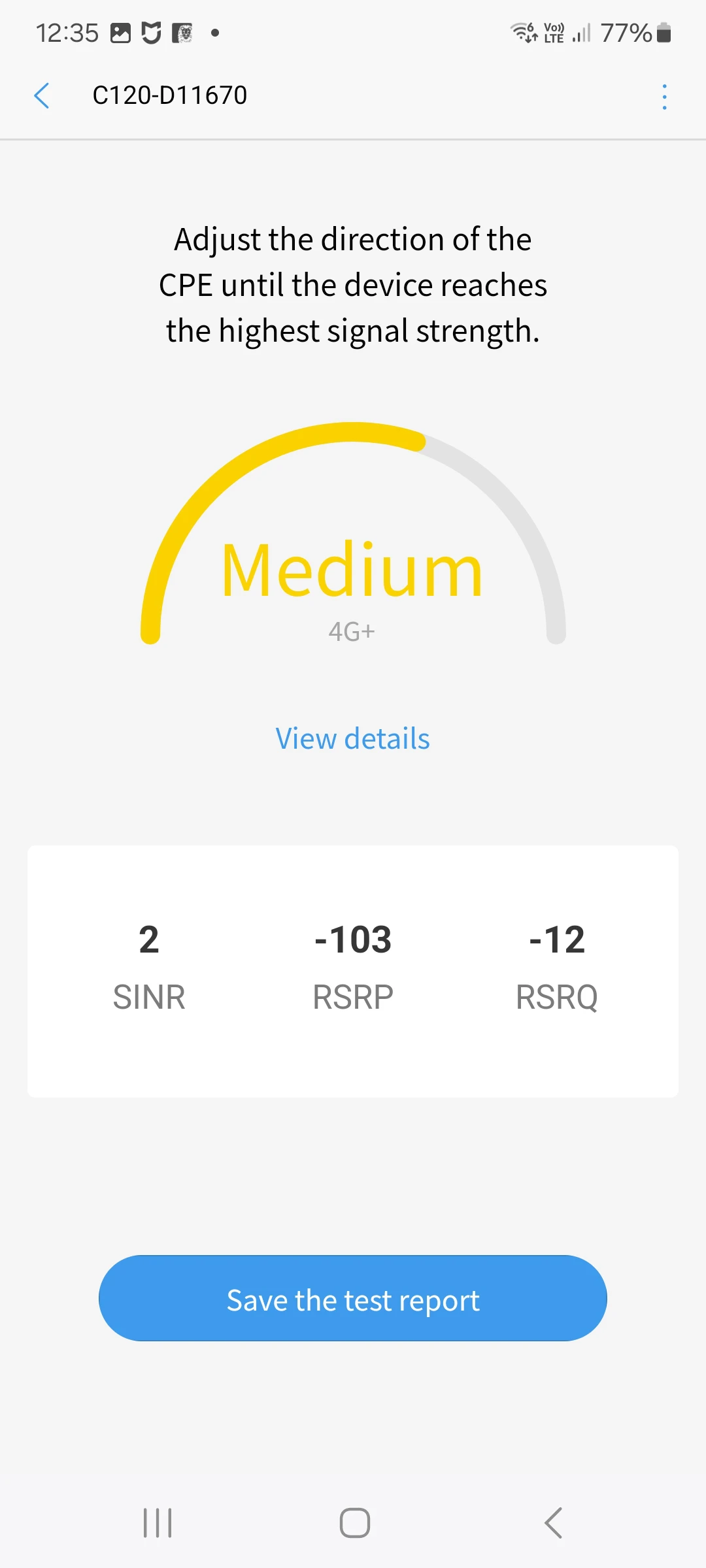Viewport: 706px width, 1568px height.
Task: Go back using the top-left arrow
Action: 42,96
